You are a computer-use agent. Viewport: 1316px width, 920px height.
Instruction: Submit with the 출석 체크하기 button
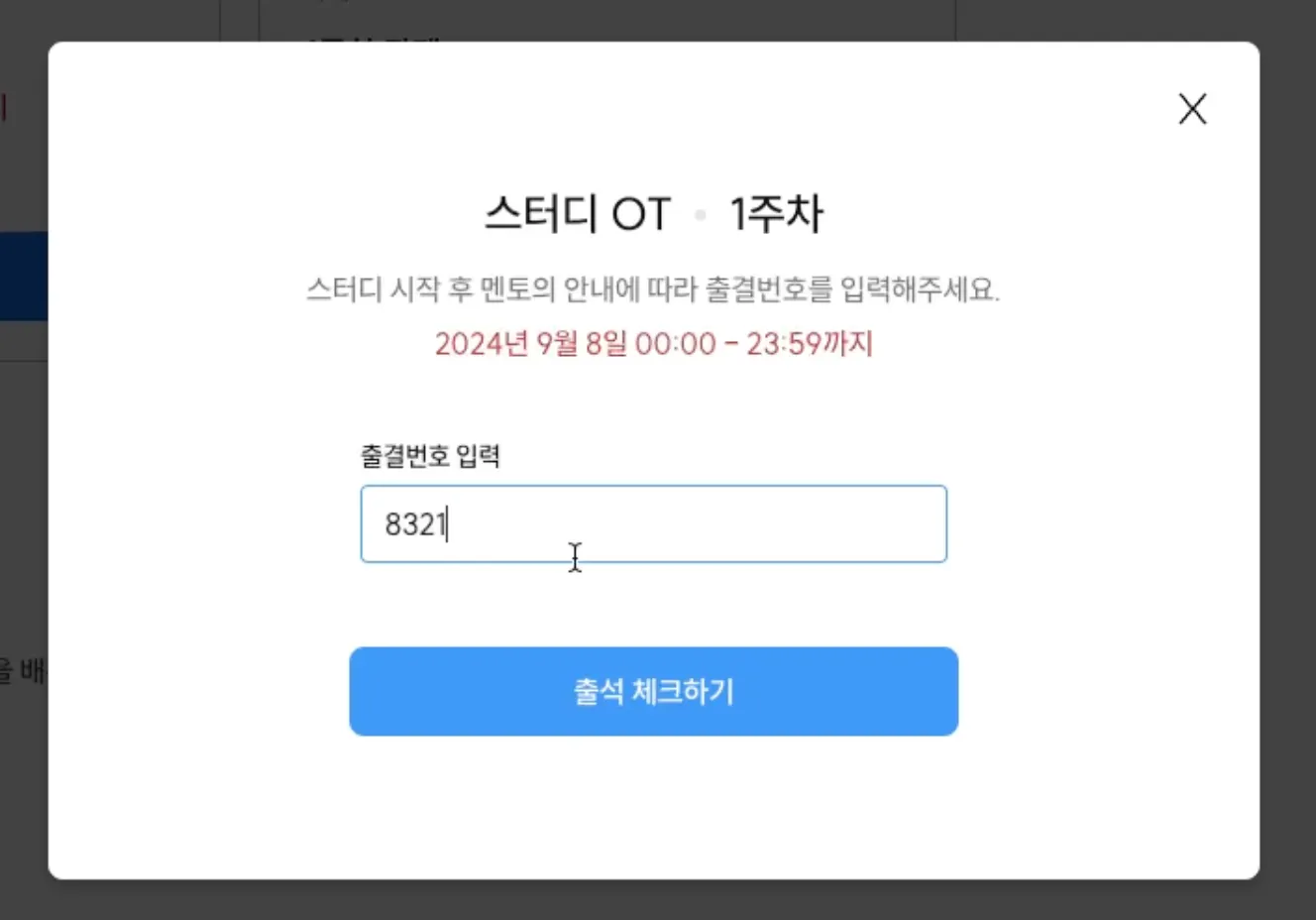[653, 691]
